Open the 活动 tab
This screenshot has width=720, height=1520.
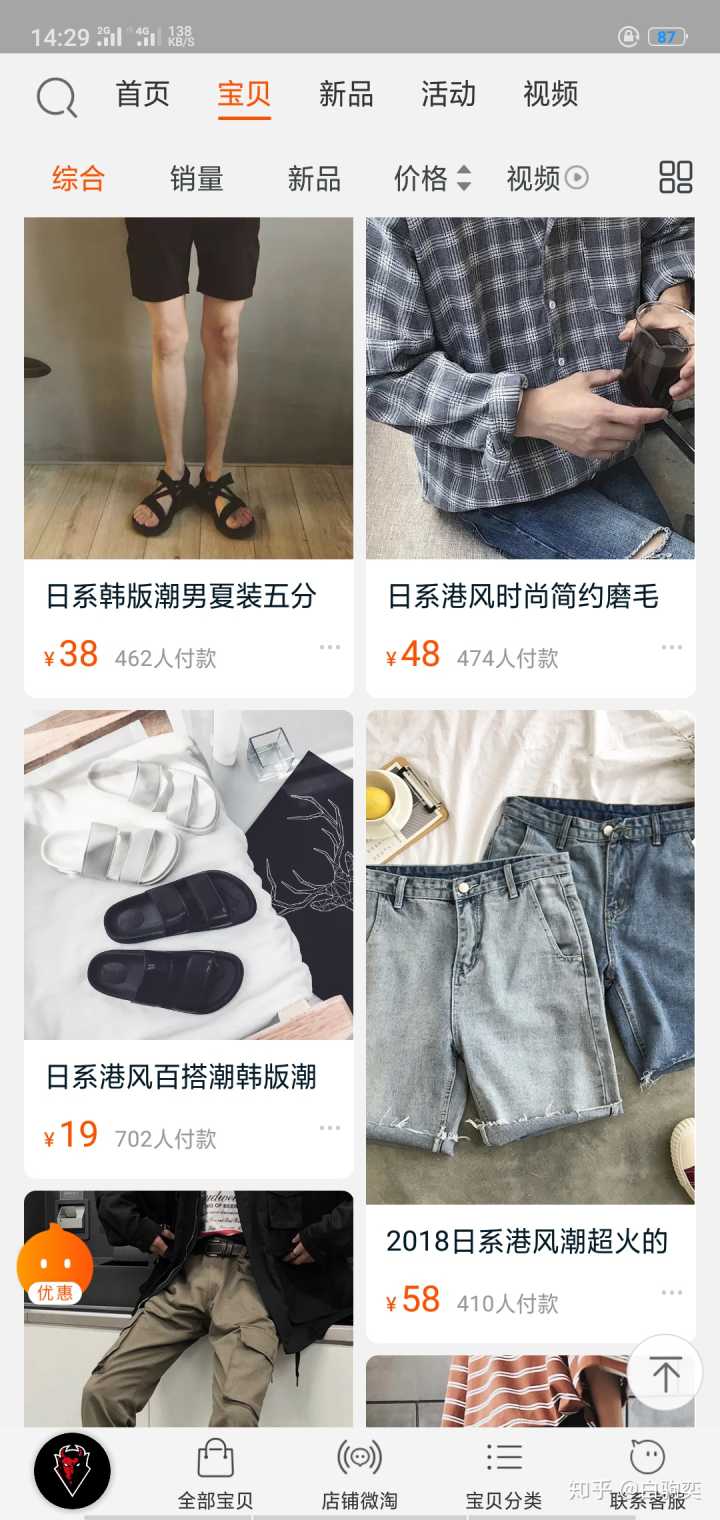(x=448, y=94)
